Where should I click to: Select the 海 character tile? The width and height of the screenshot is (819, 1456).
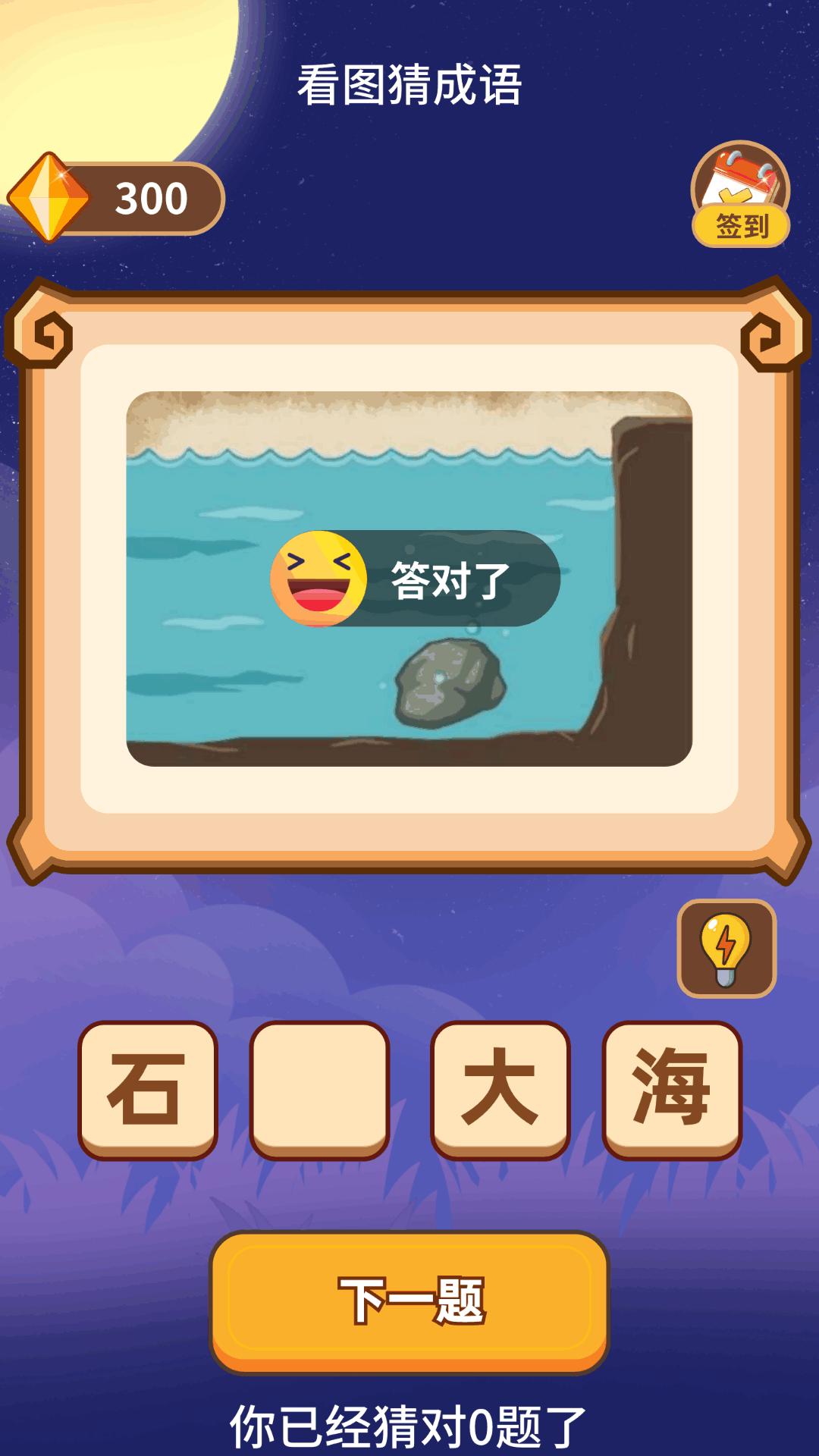671,1089
